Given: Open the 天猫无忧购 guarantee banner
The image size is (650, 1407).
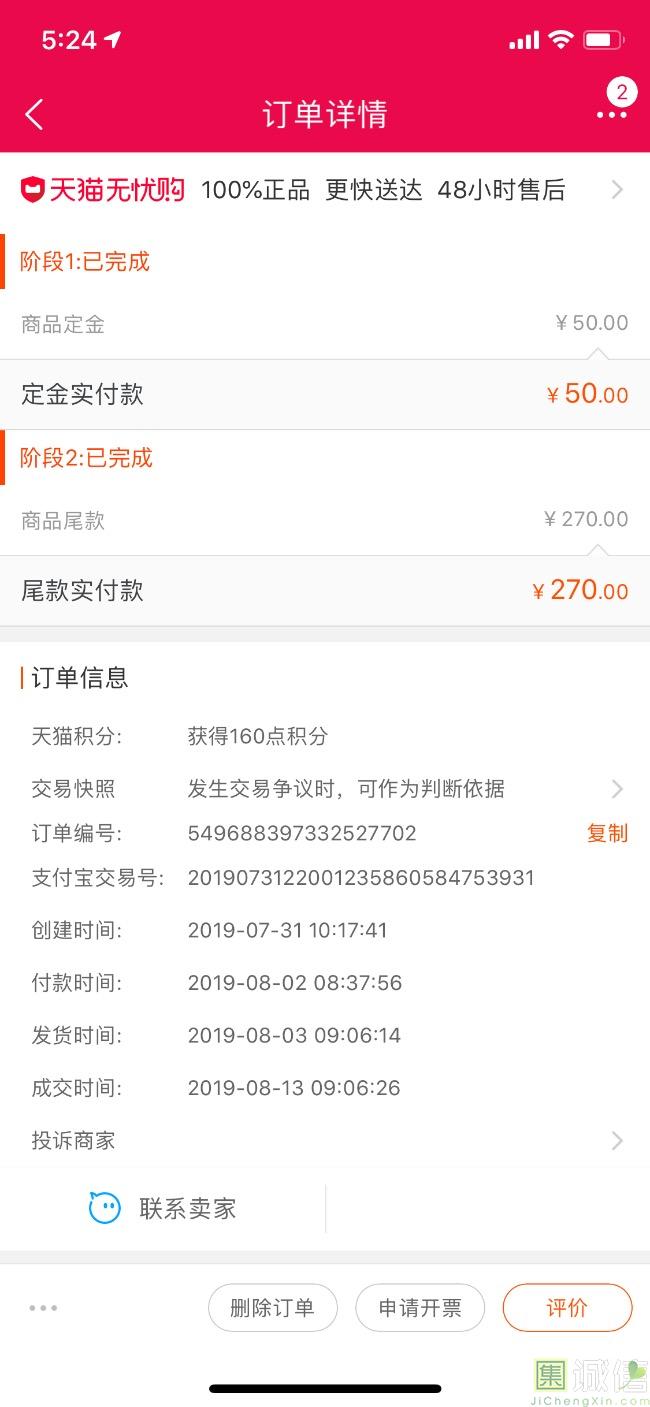Looking at the screenshot, I should coord(324,190).
